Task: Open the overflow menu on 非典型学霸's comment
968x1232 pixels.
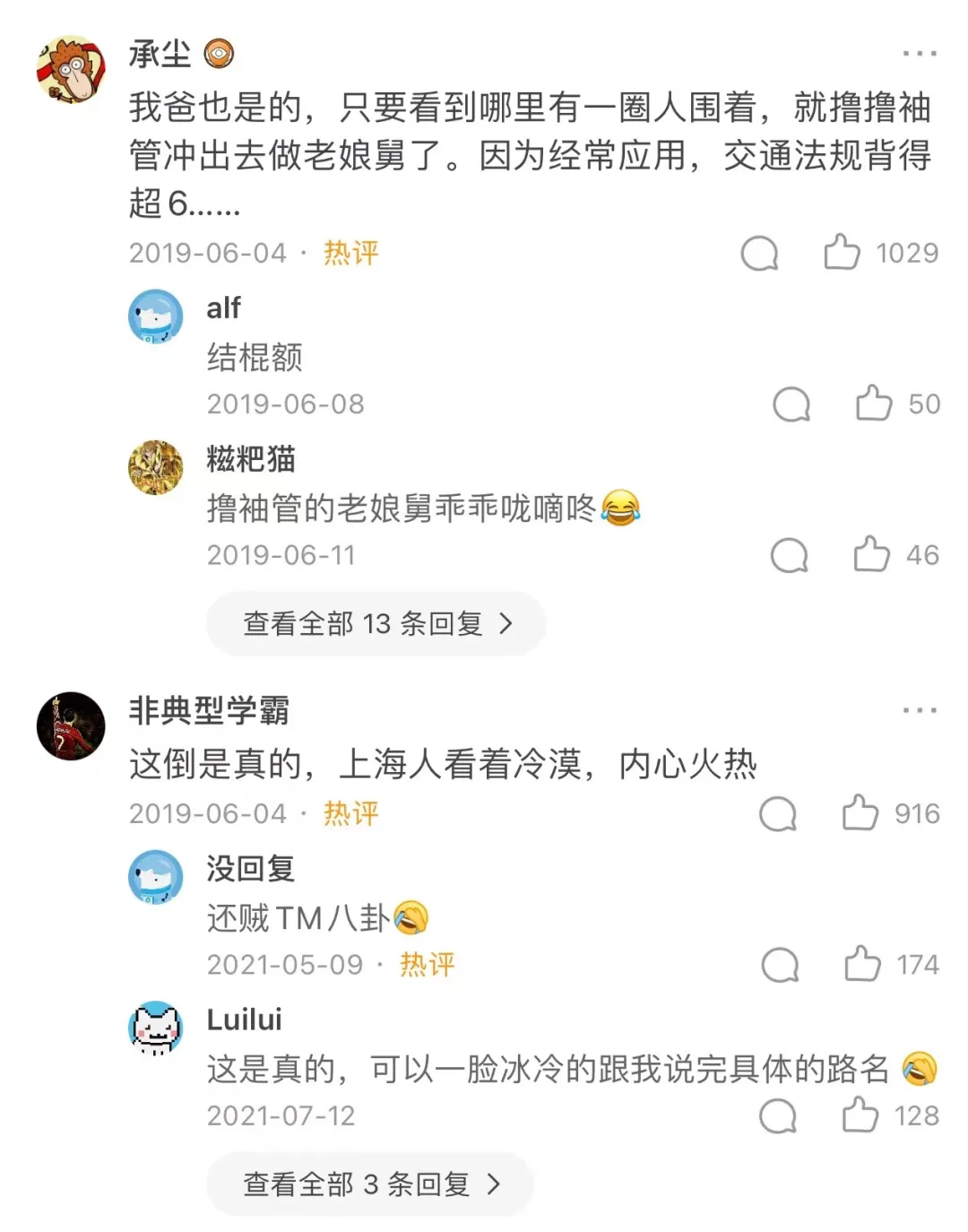Action: tap(920, 710)
